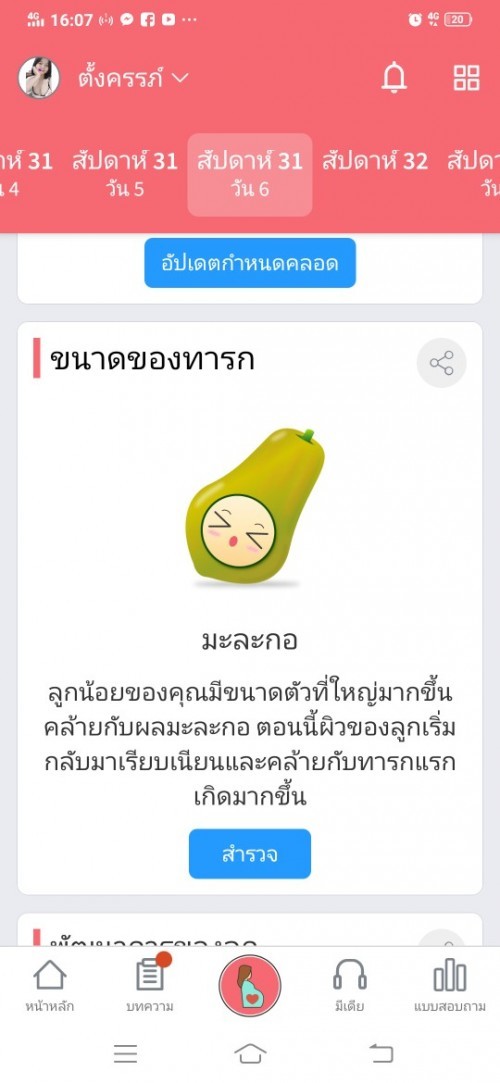Image resolution: width=500 pixels, height=1083 pixels.
Task: Open the บทความ tab
Action: (x=150, y=986)
